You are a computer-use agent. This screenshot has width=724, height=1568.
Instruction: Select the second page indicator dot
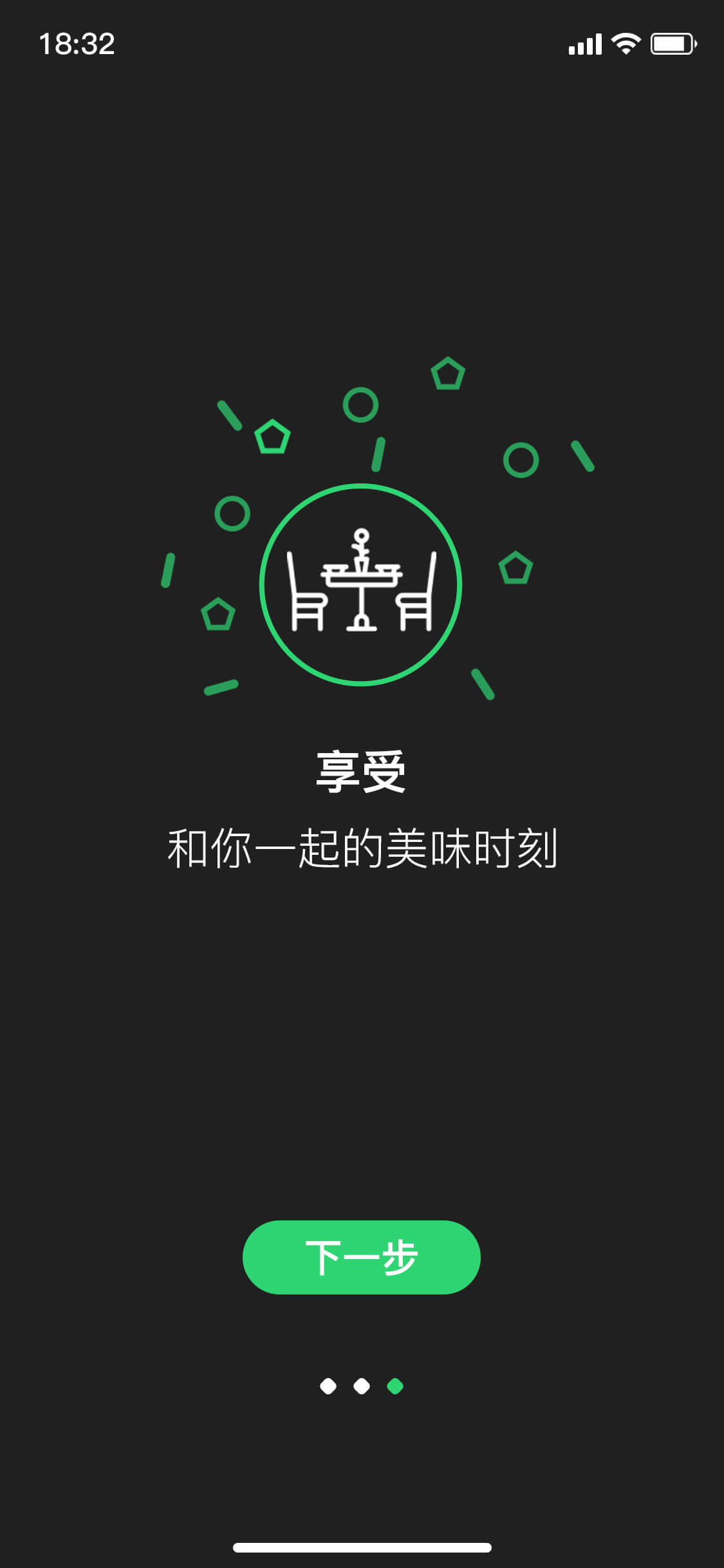point(362,1386)
